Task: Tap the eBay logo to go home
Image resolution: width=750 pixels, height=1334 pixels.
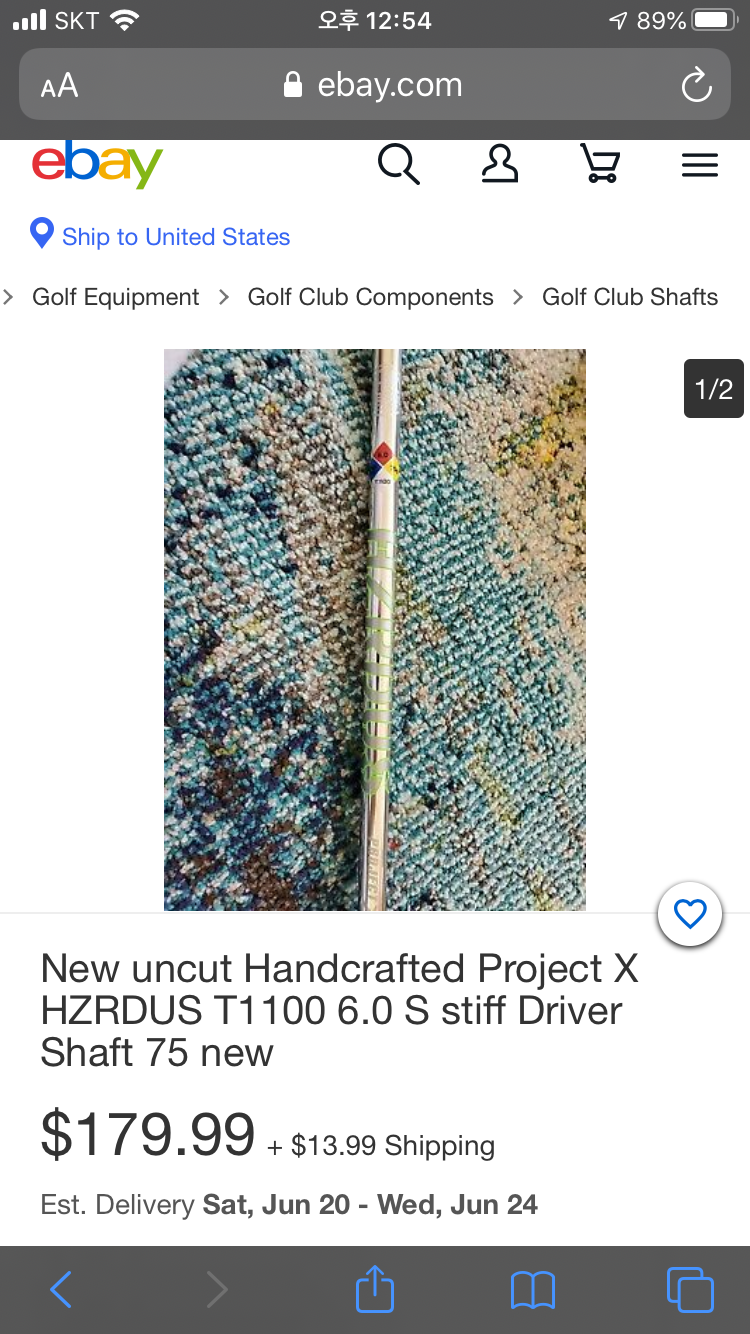Action: point(97,165)
